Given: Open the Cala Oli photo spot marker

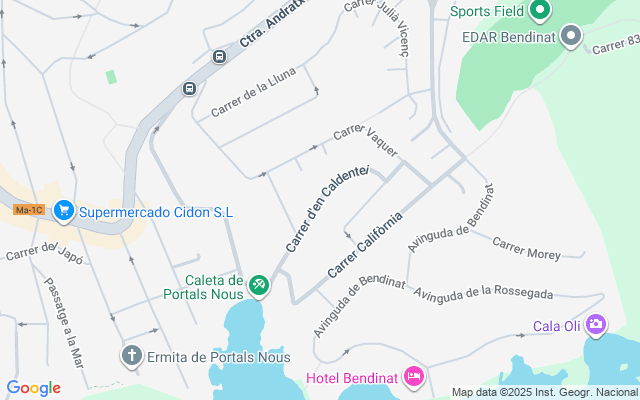Looking at the screenshot, I should point(596,324).
